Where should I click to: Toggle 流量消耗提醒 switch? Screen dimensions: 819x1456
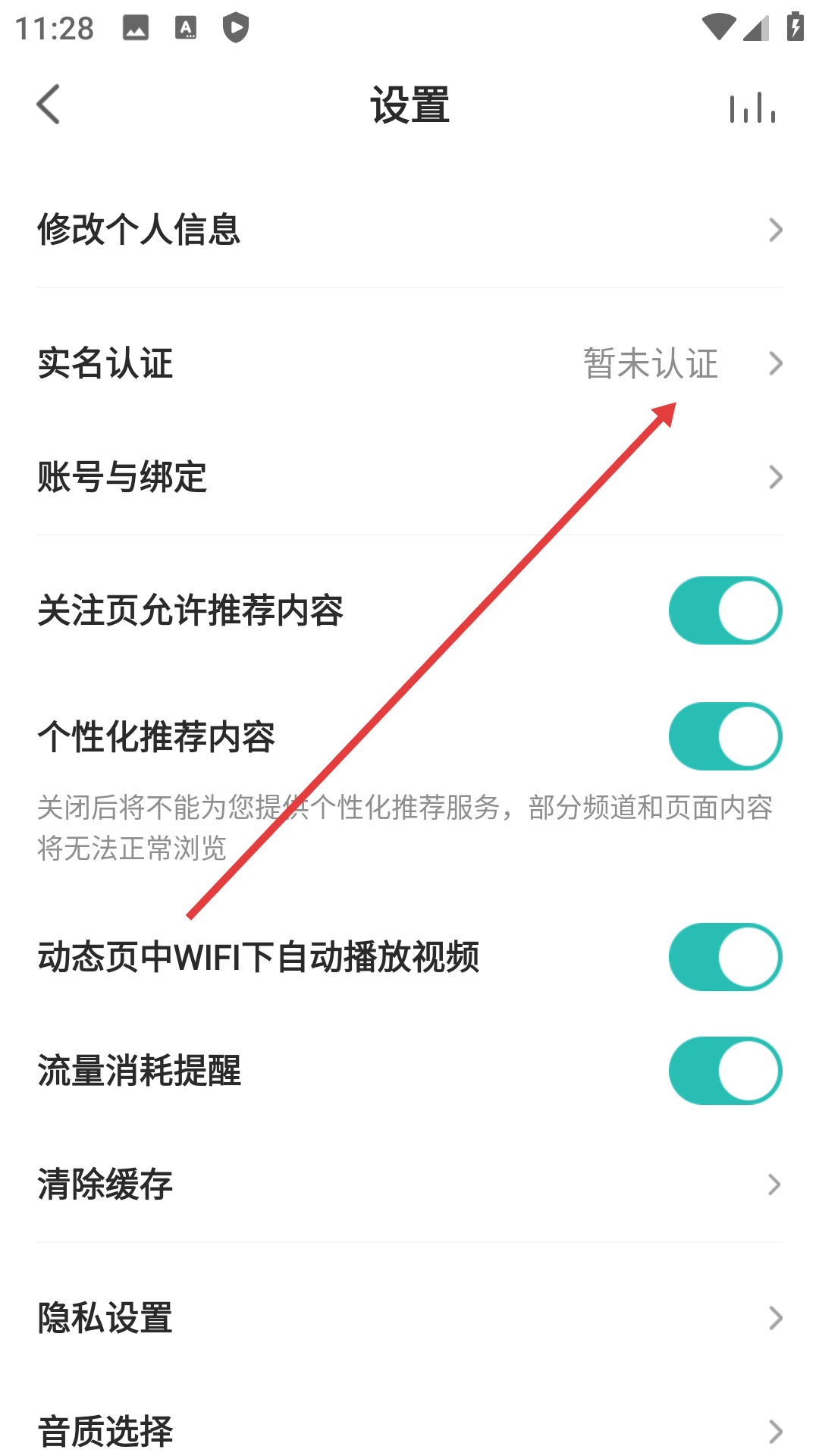point(724,1071)
